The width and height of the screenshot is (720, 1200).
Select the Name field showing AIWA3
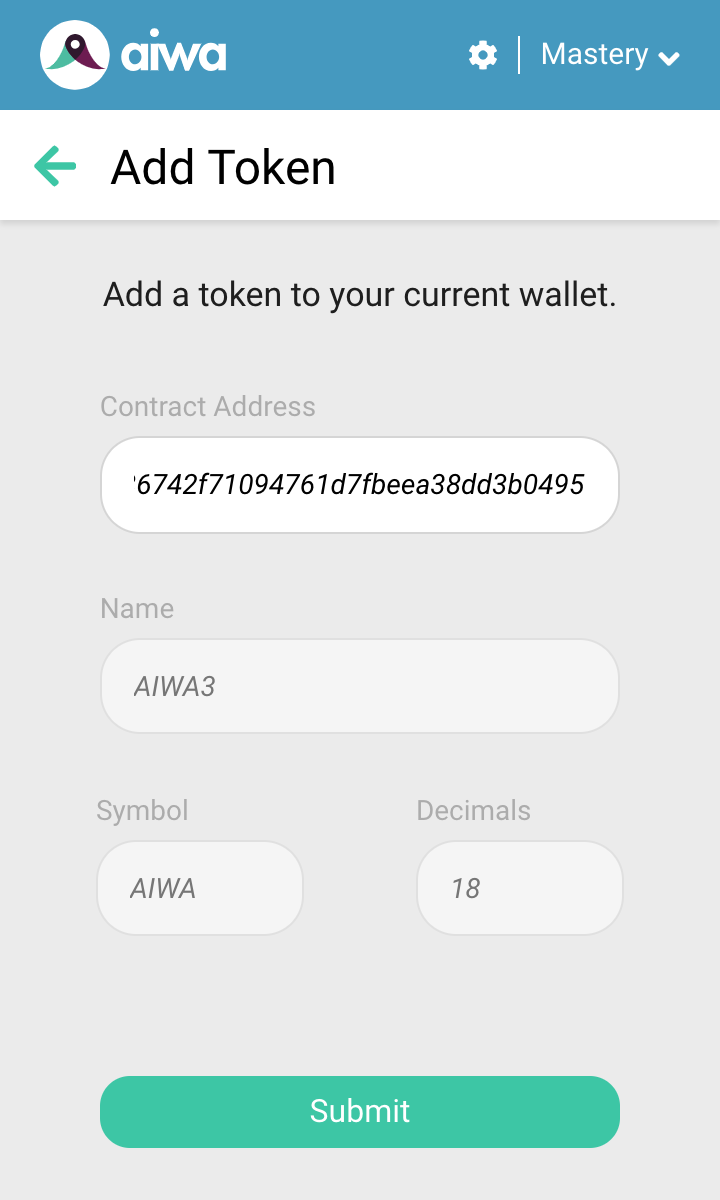coord(360,686)
